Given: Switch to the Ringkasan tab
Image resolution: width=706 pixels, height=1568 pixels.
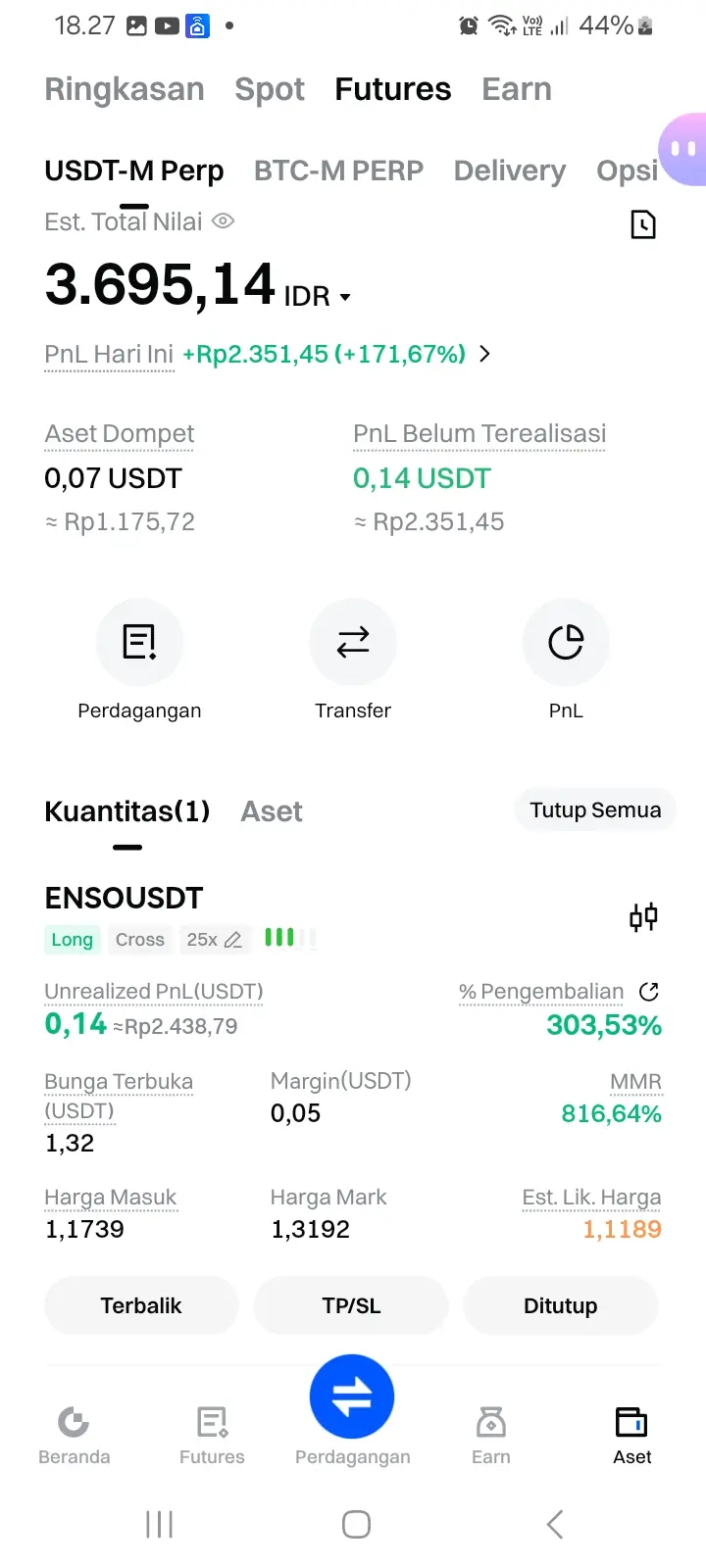Looking at the screenshot, I should coord(125,89).
